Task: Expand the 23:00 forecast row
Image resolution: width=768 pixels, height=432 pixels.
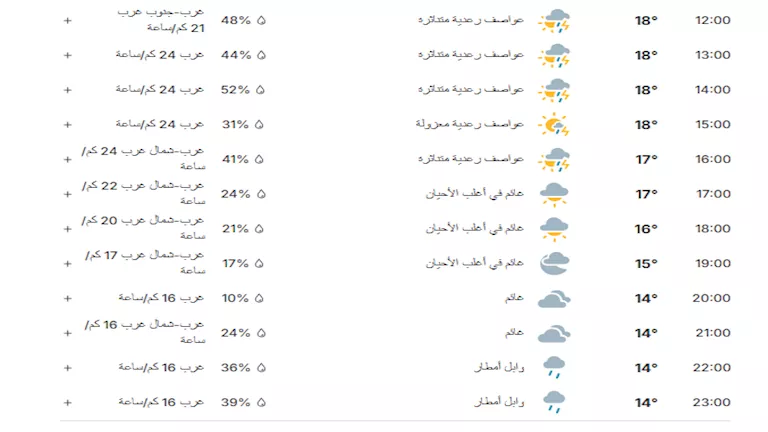Action: tap(68, 402)
